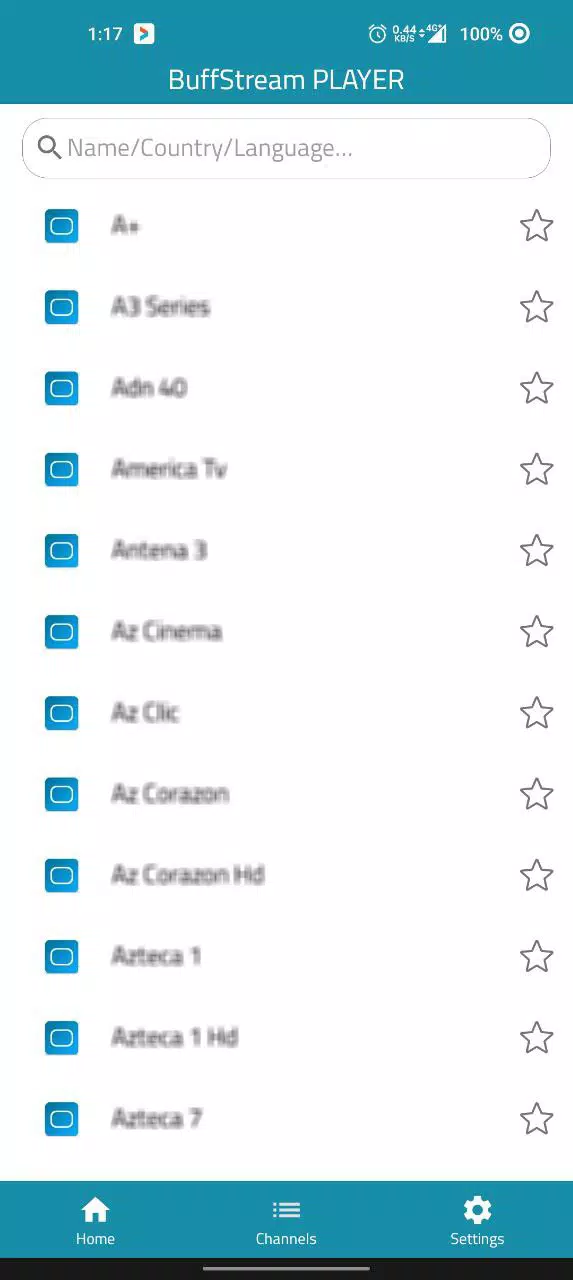
Task: Add Antena 3 to favorites
Action: click(537, 550)
